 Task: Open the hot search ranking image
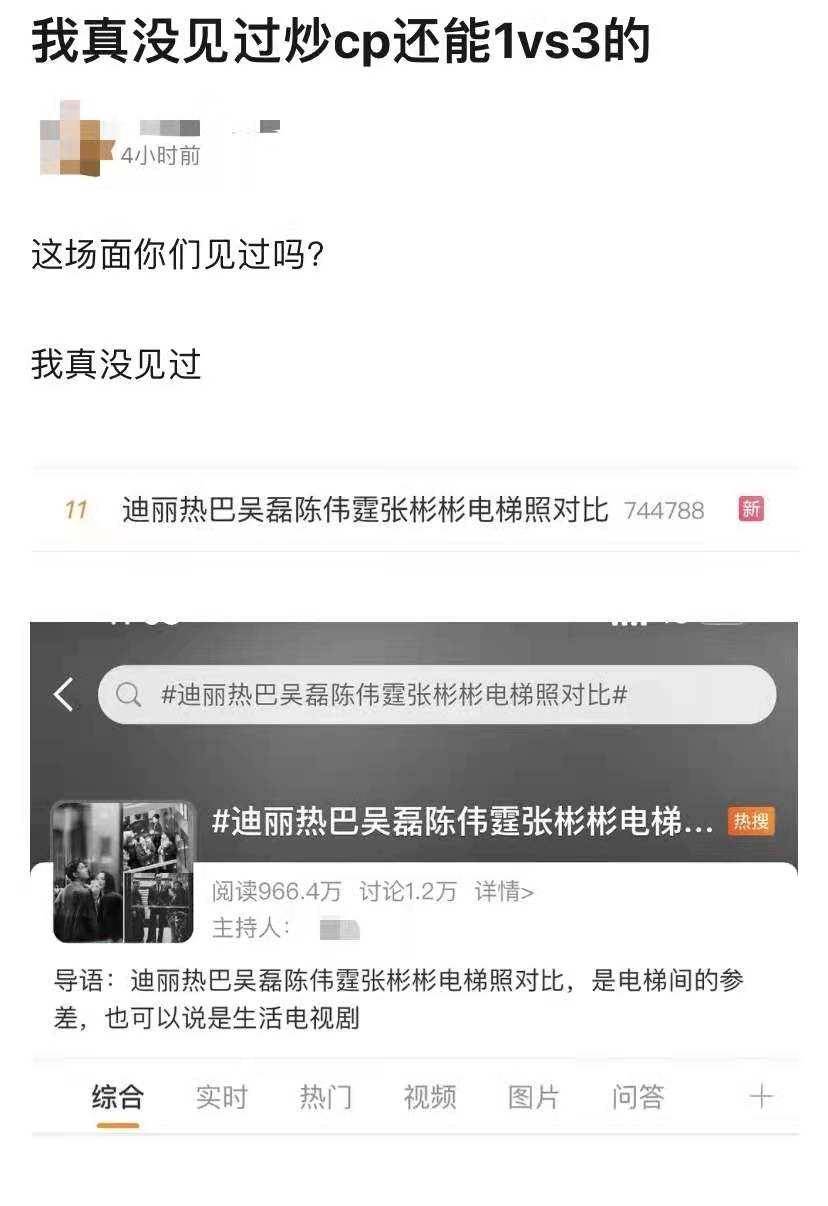point(414,510)
